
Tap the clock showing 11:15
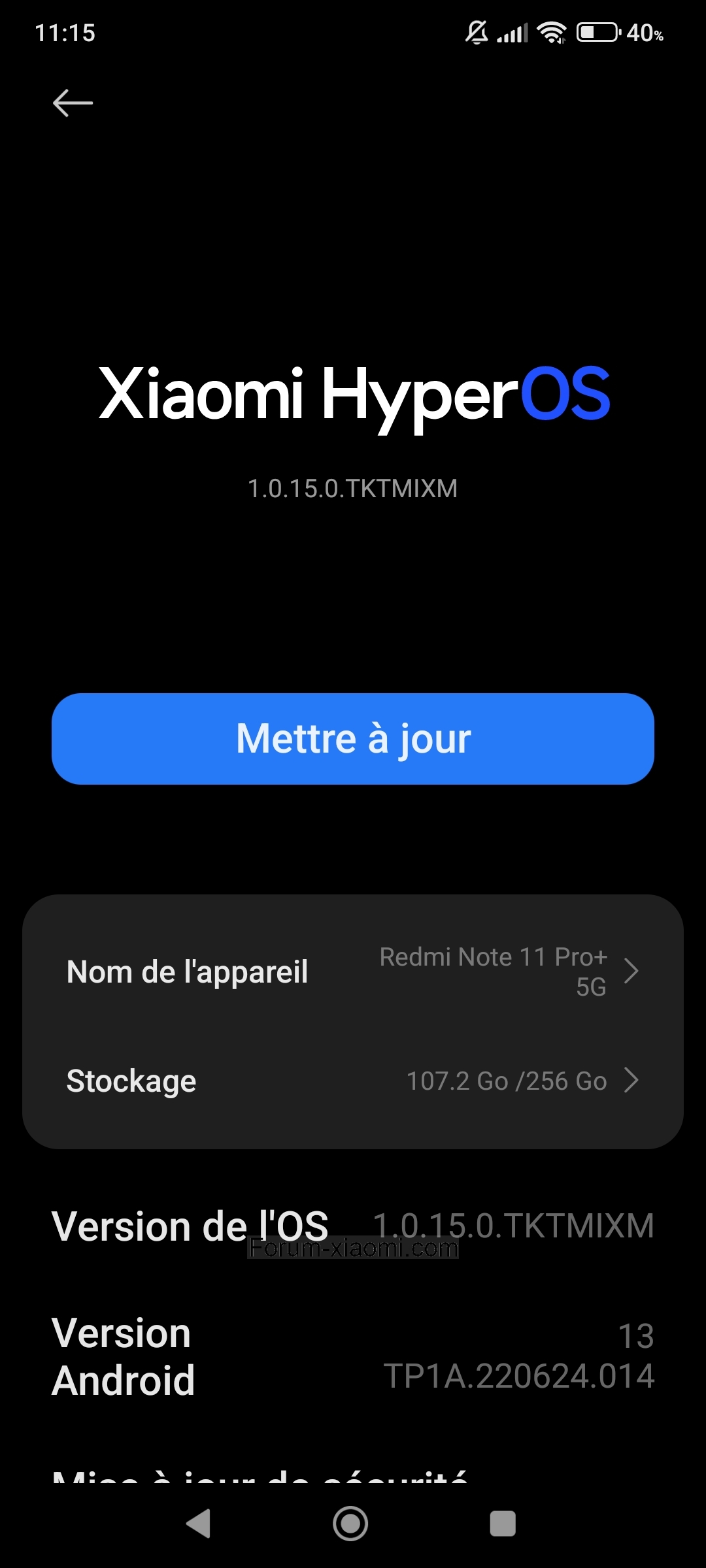tap(63, 33)
